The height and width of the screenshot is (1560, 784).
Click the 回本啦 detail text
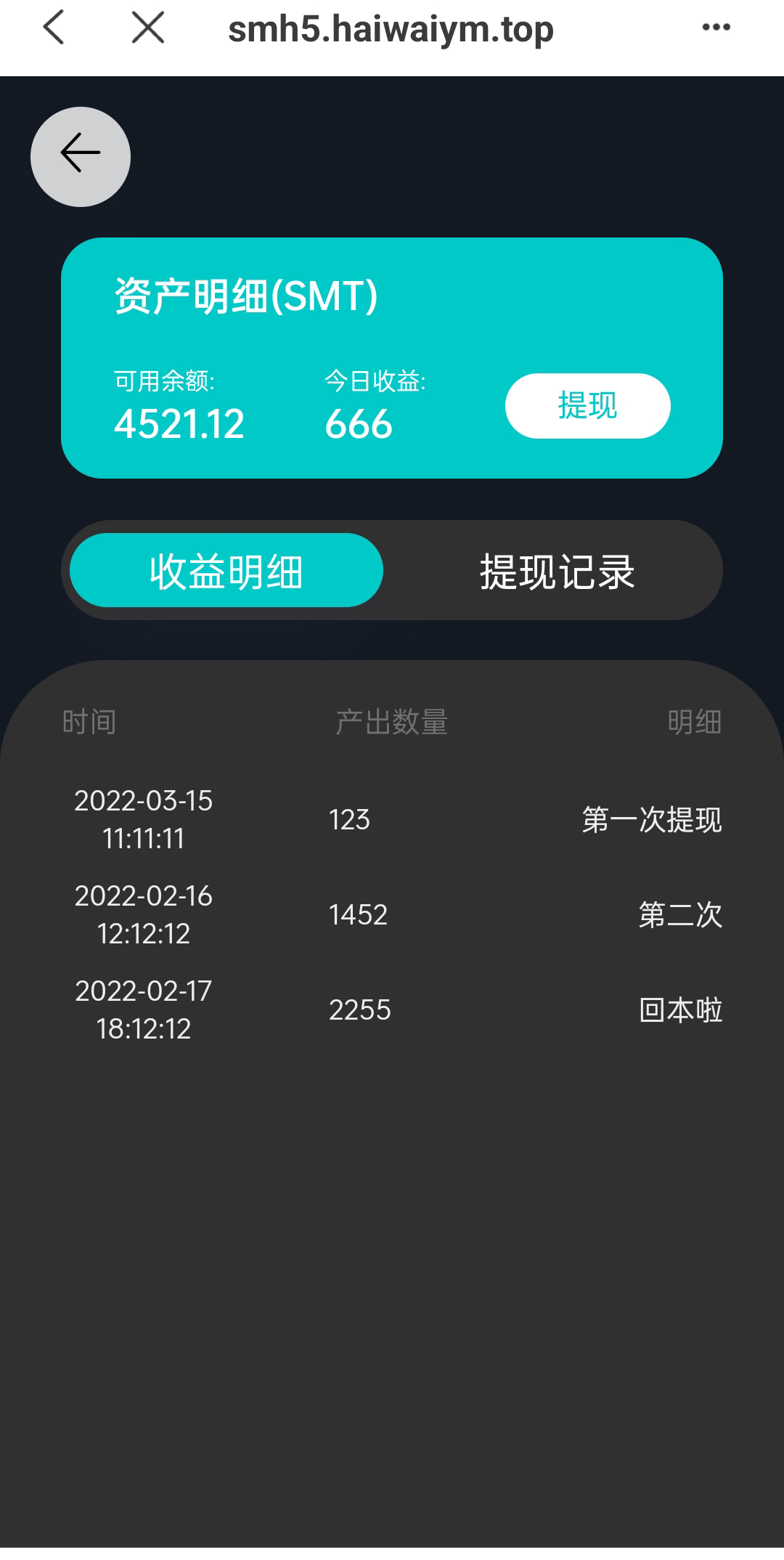click(679, 1009)
